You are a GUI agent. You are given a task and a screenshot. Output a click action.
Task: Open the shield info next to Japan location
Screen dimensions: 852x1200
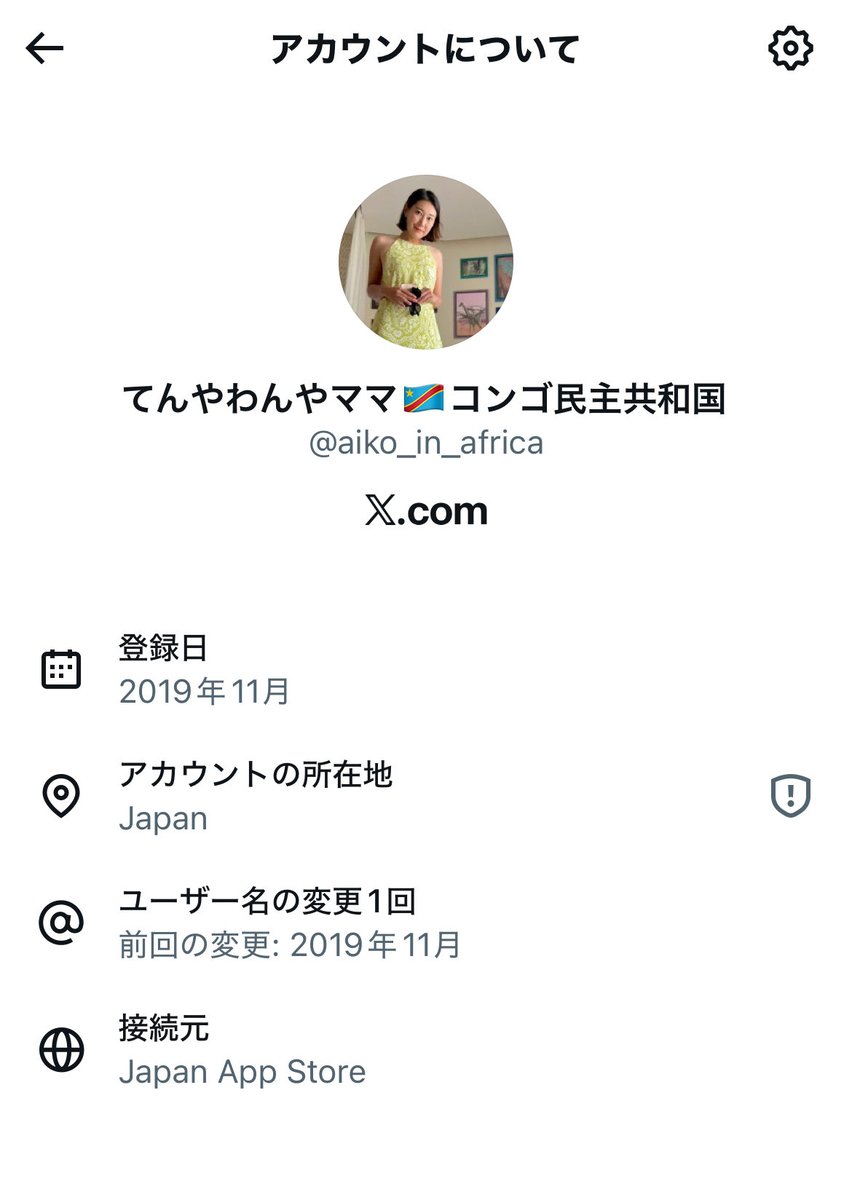point(790,796)
